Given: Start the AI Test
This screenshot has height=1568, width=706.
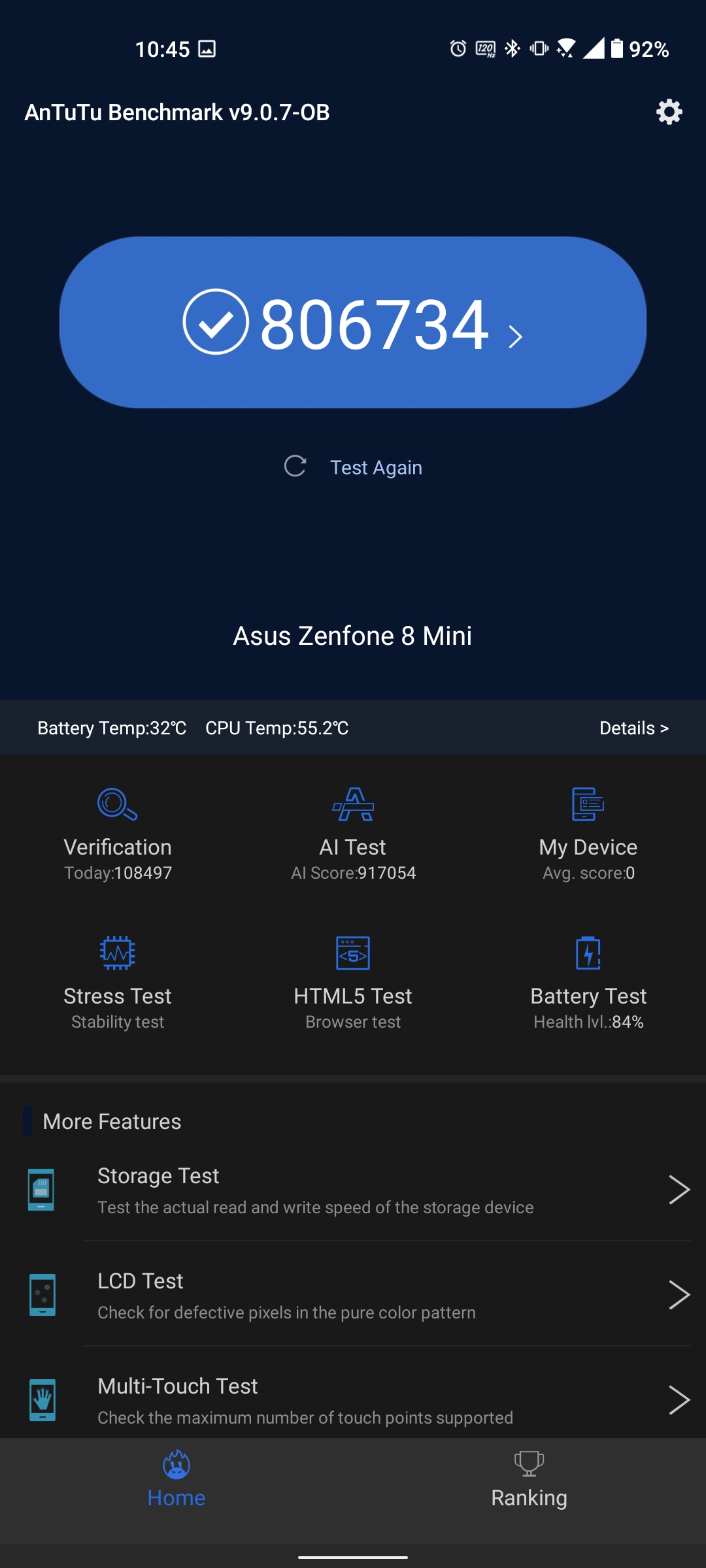Looking at the screenshot, I should coord(353,834).
